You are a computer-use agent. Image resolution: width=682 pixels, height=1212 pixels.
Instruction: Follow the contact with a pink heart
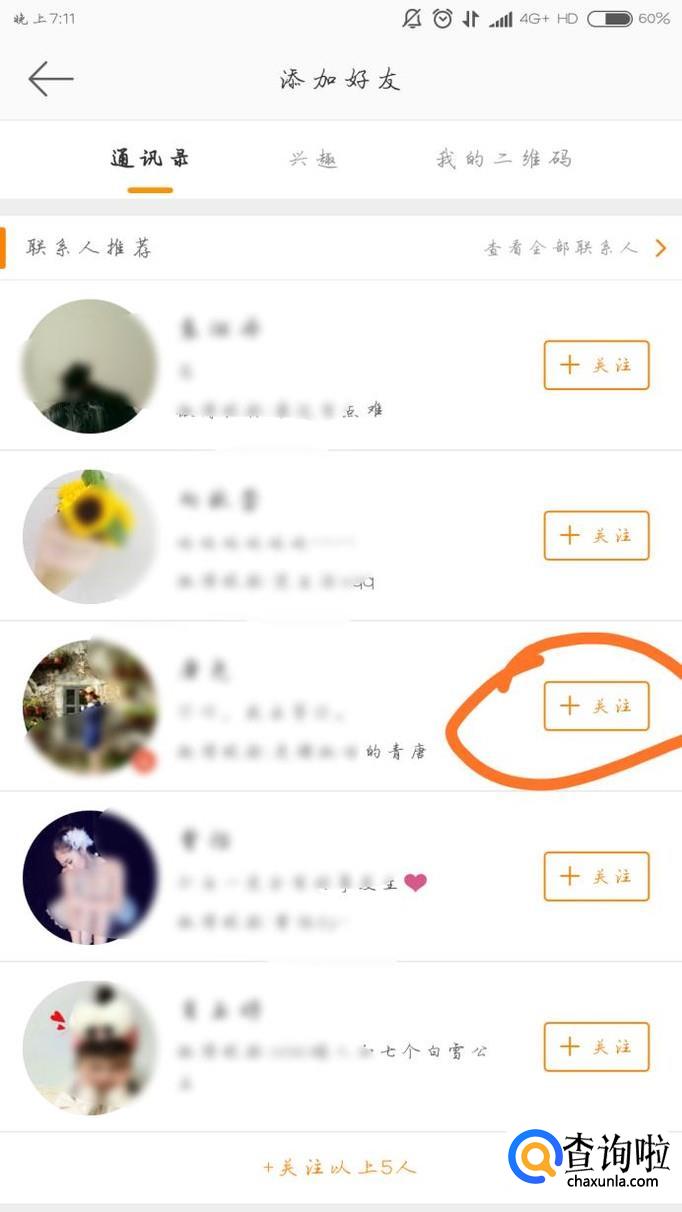(596, 877)
